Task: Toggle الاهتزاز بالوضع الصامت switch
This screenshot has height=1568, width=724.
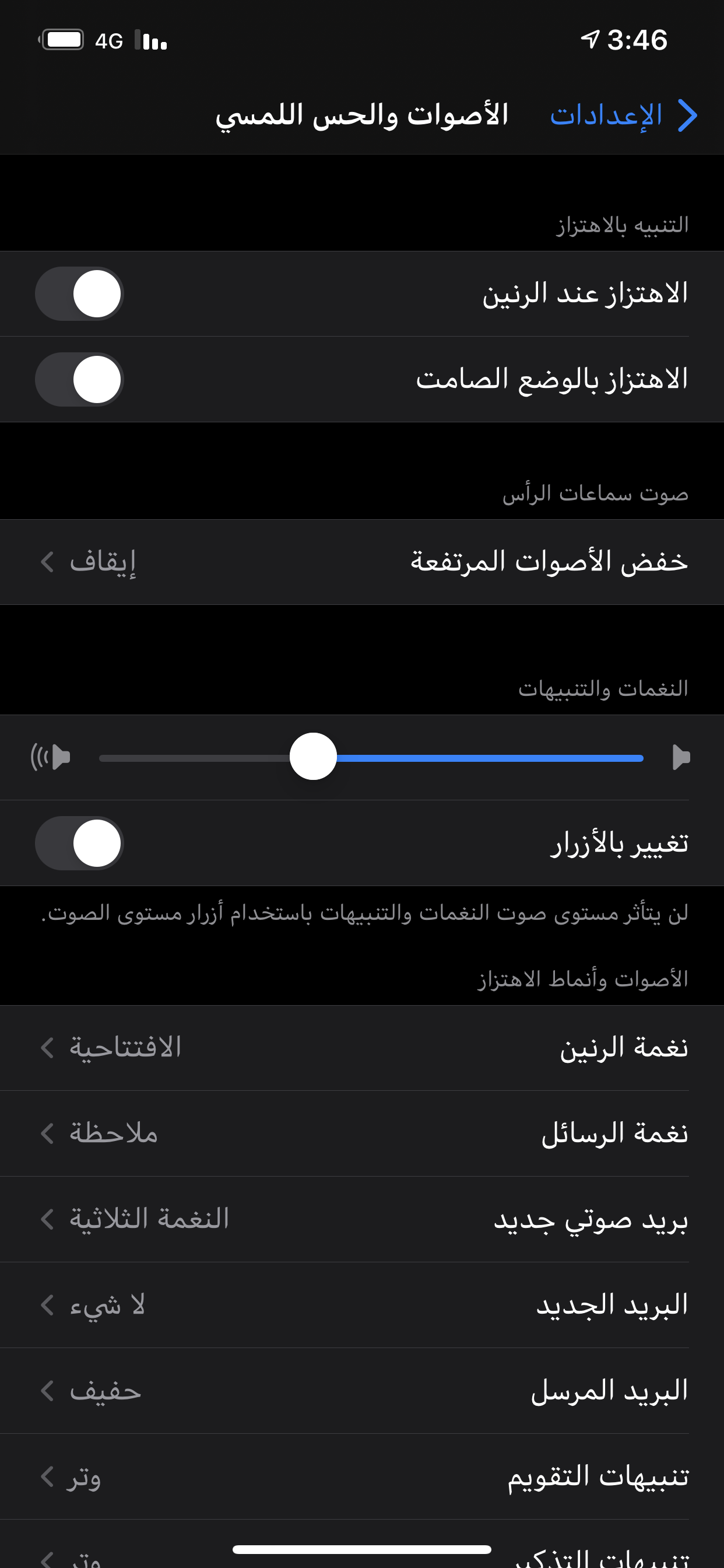Action: pos(80,379)
